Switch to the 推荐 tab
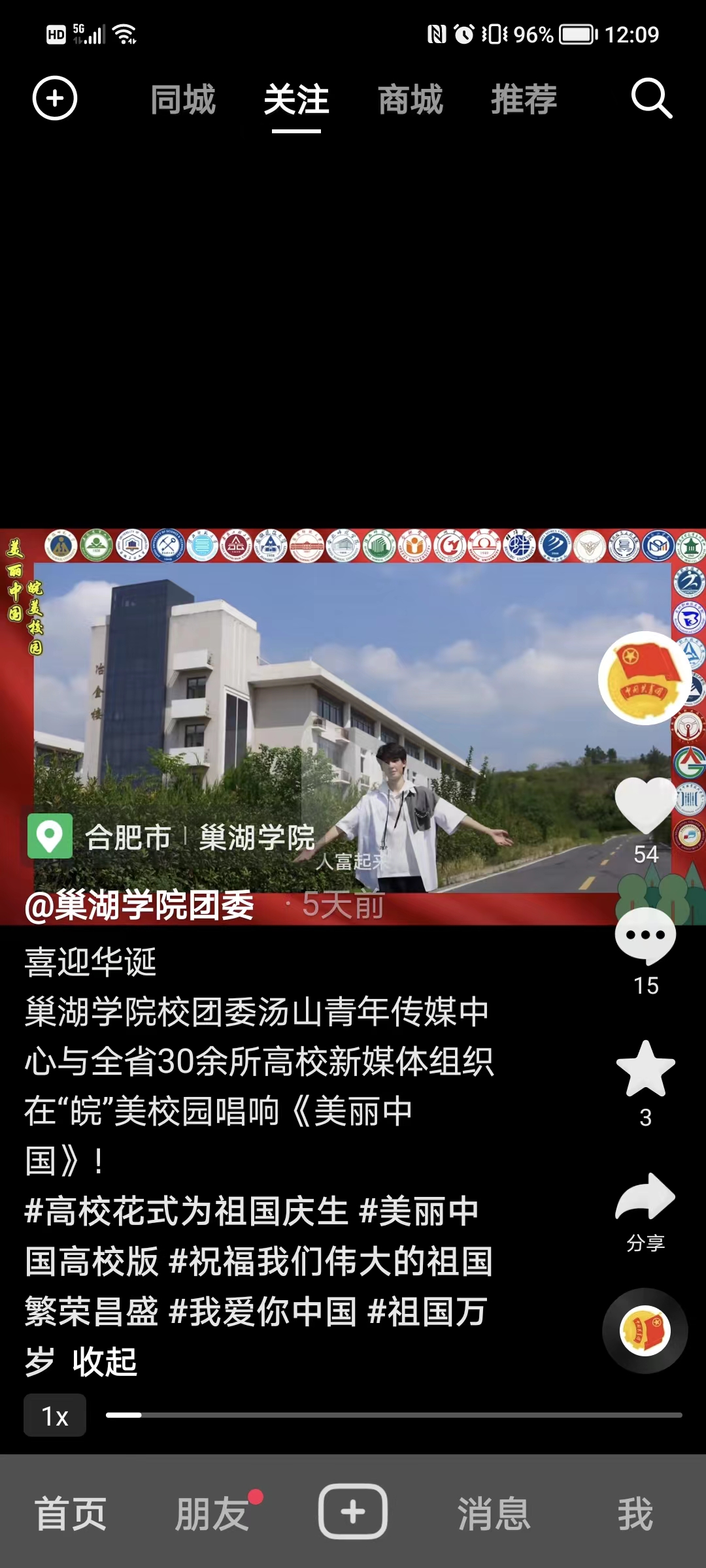Screen dimensions: 706x1568 point(524,100)
